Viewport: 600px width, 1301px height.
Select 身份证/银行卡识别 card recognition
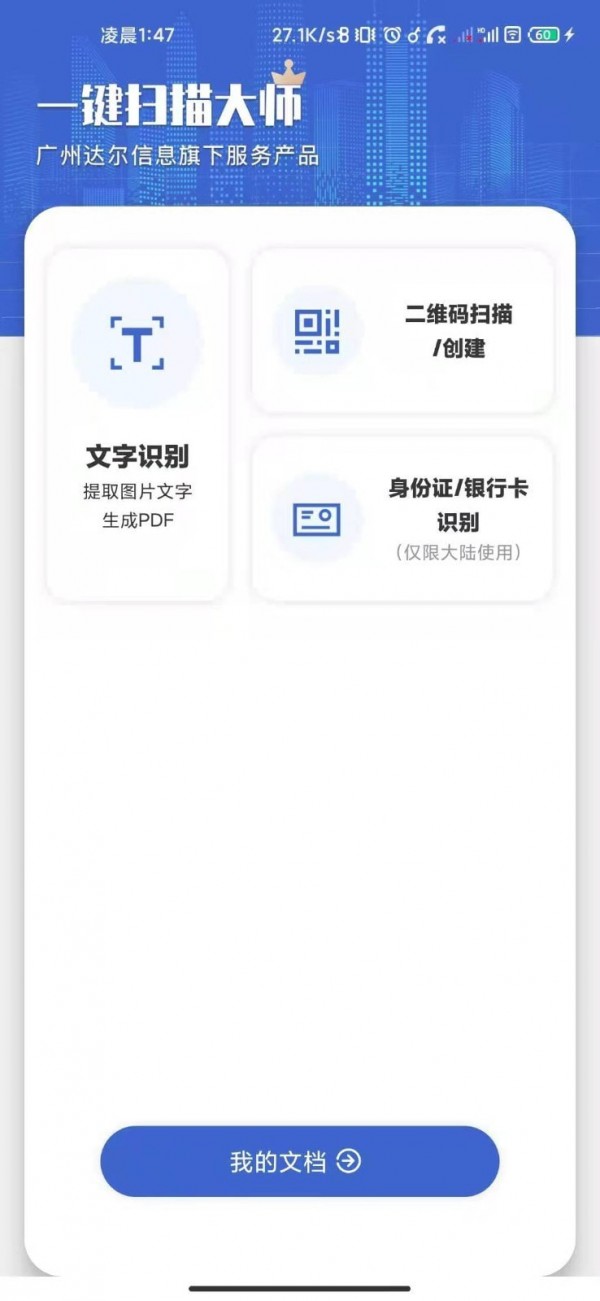tap(402, 519)
